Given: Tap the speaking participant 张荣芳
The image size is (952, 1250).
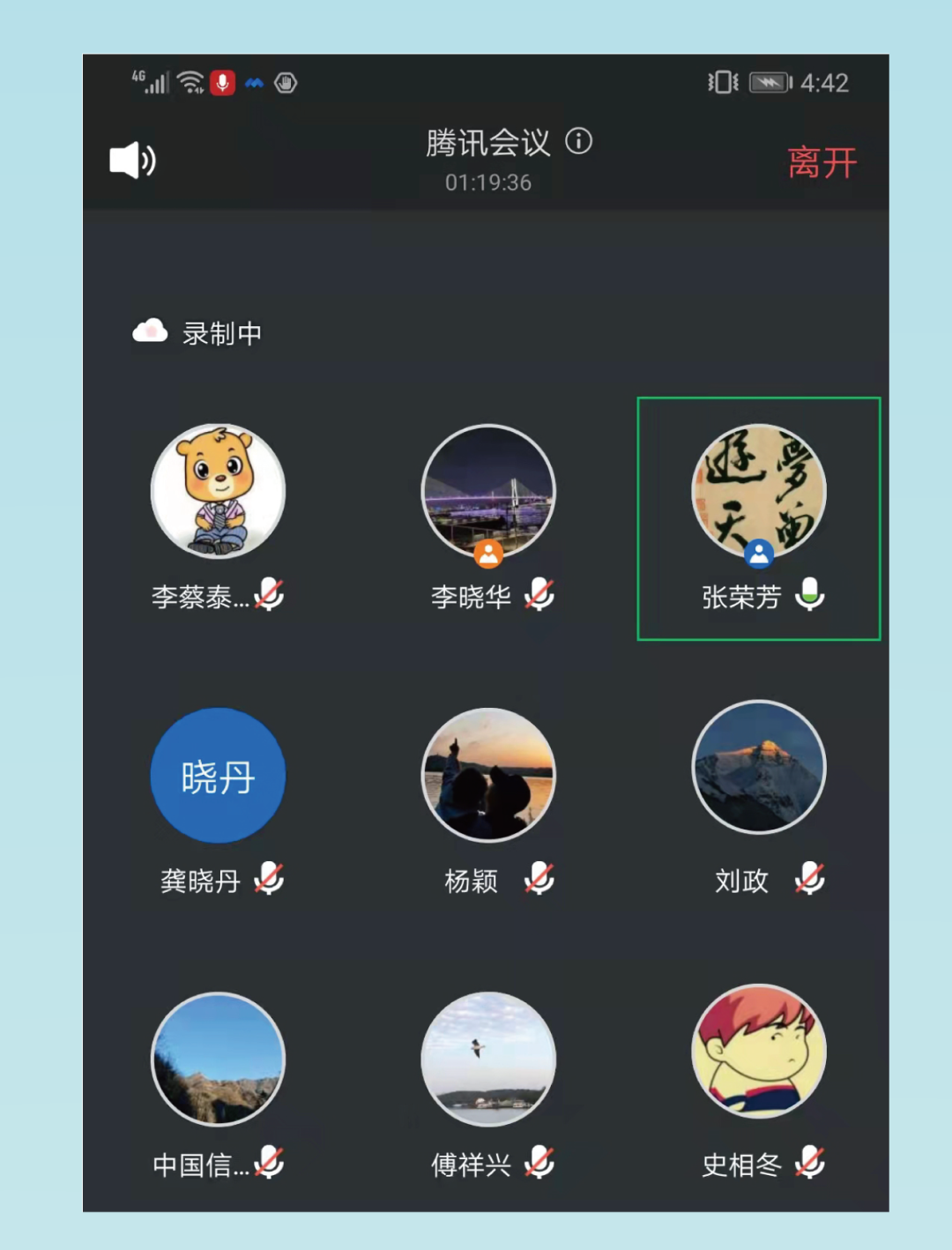Looking at the screenshot, I should tap(759, 492).
